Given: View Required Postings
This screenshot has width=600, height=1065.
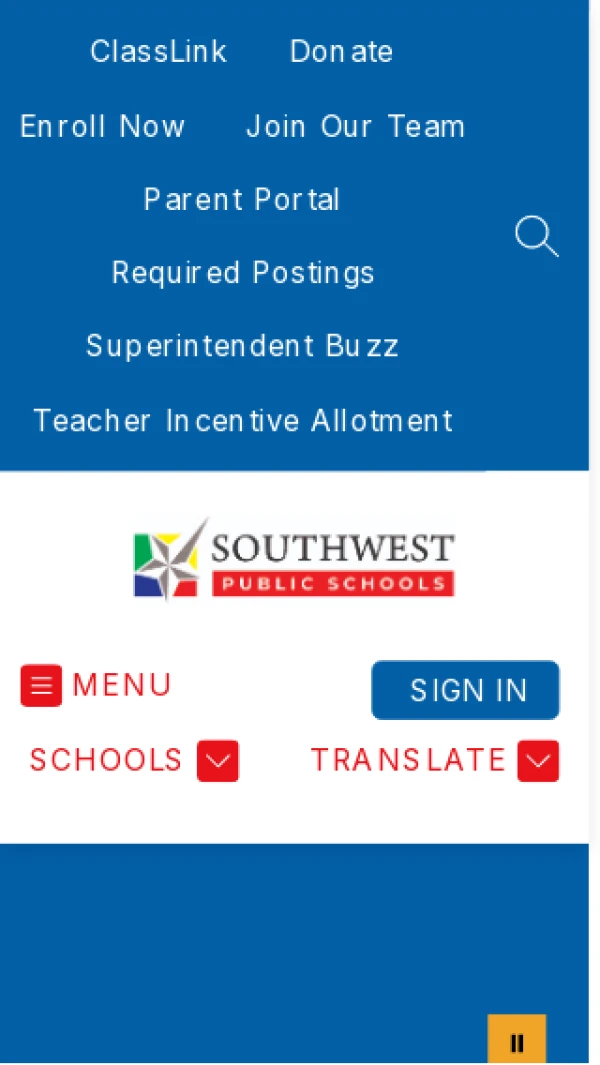Looking at the screenshot, I should click(243, 273).
